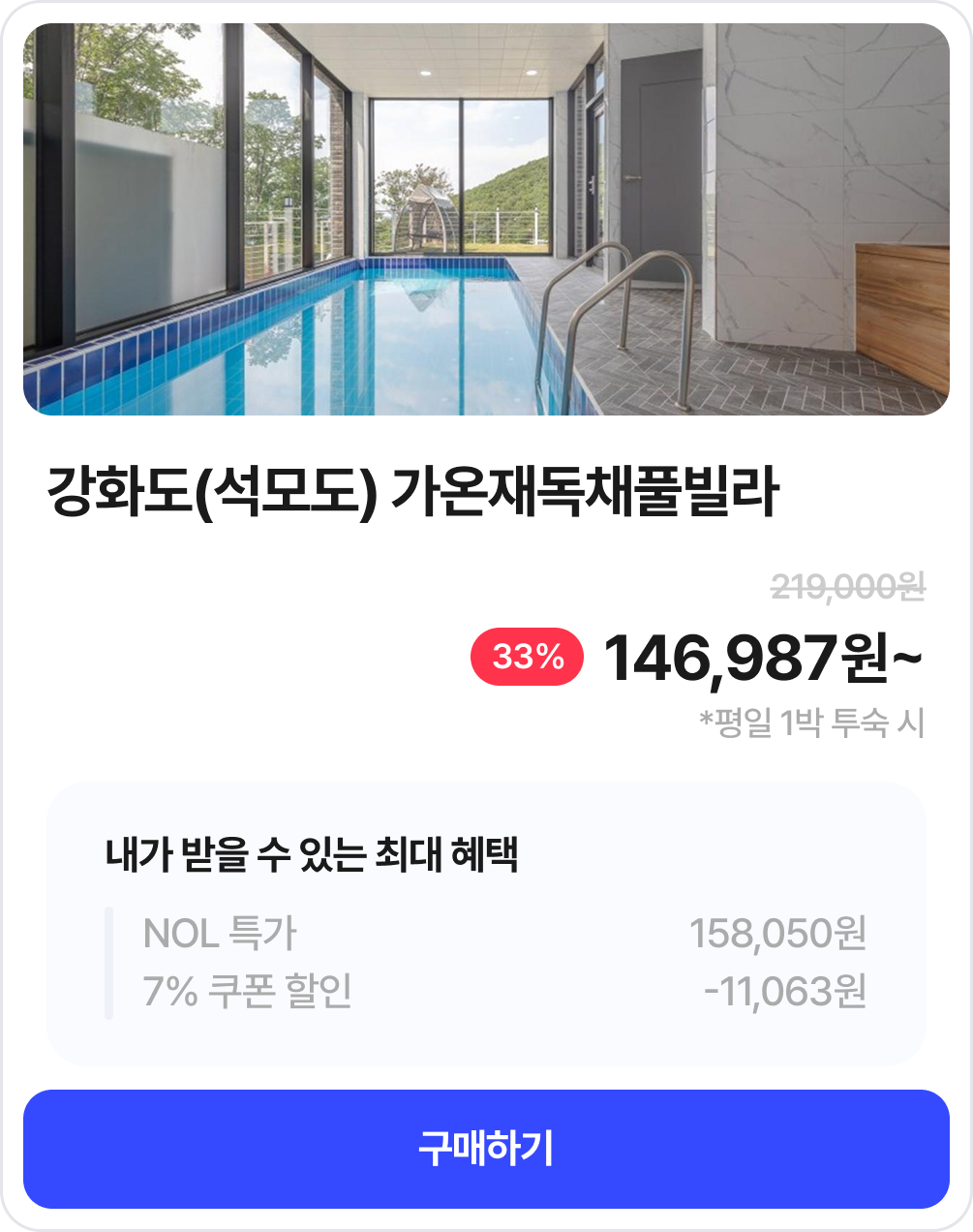Open the 가온재독채풀빌라 pool photo
Image resolution: width=973 pixels, height=1232 pixels.
[x=486, y=220]
